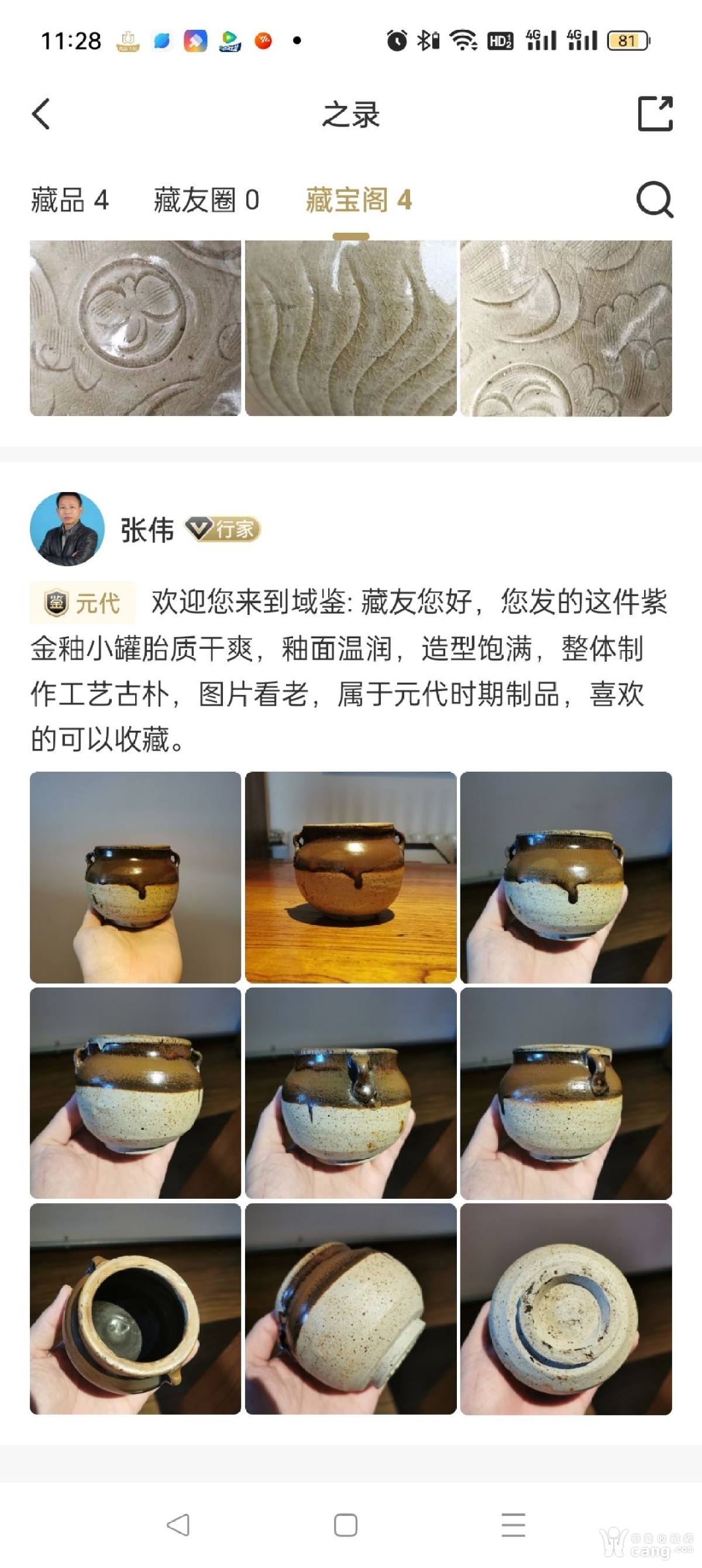
Task: Open the search magnifier icon
Action: 654,200
